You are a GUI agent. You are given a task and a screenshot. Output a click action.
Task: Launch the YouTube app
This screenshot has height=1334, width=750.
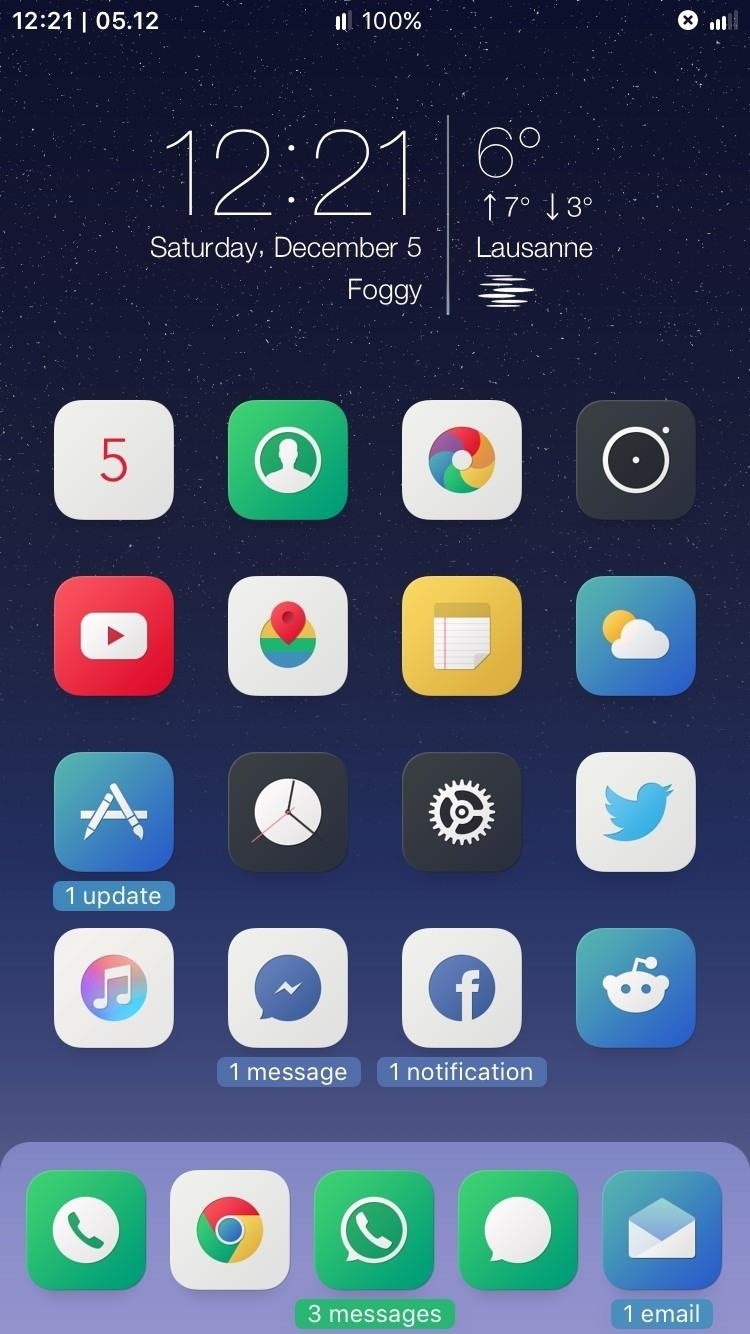pyautogui.click(x=114, y=636)
